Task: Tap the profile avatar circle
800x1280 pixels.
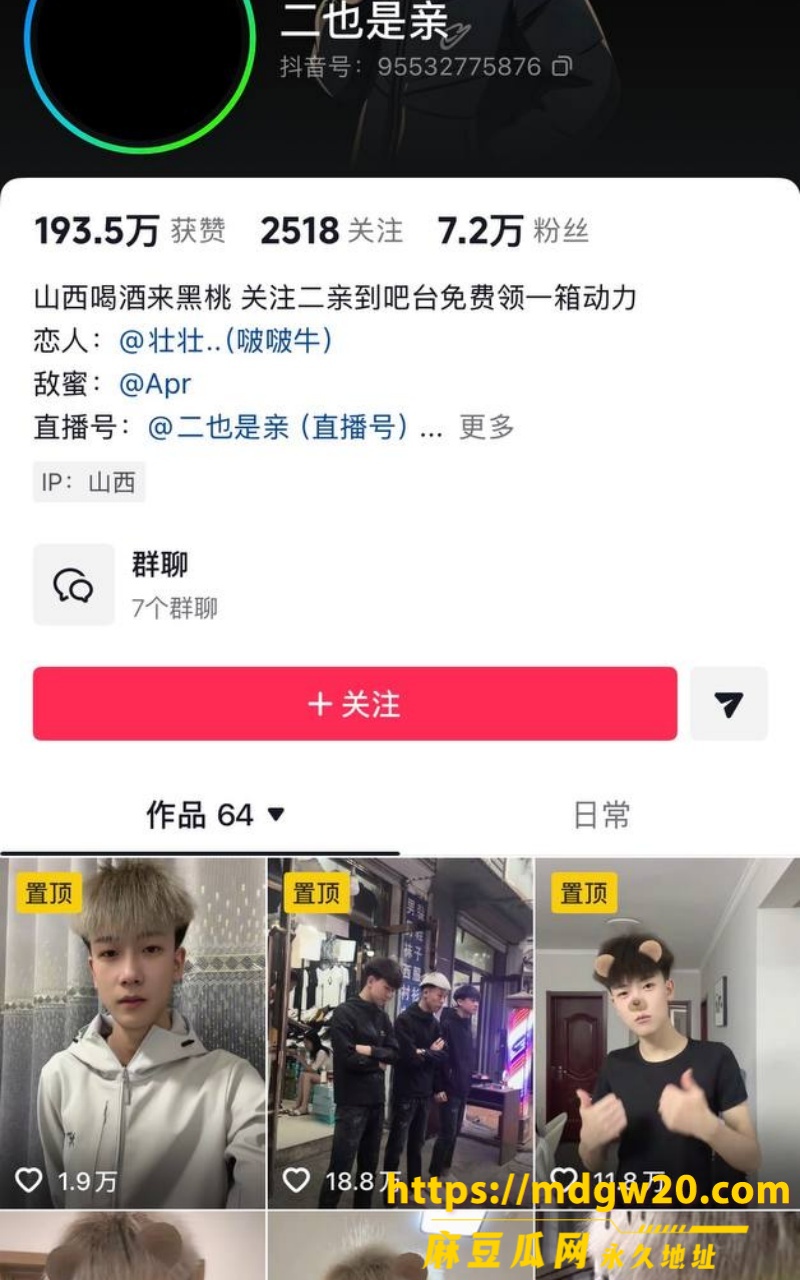Action: 139,45
